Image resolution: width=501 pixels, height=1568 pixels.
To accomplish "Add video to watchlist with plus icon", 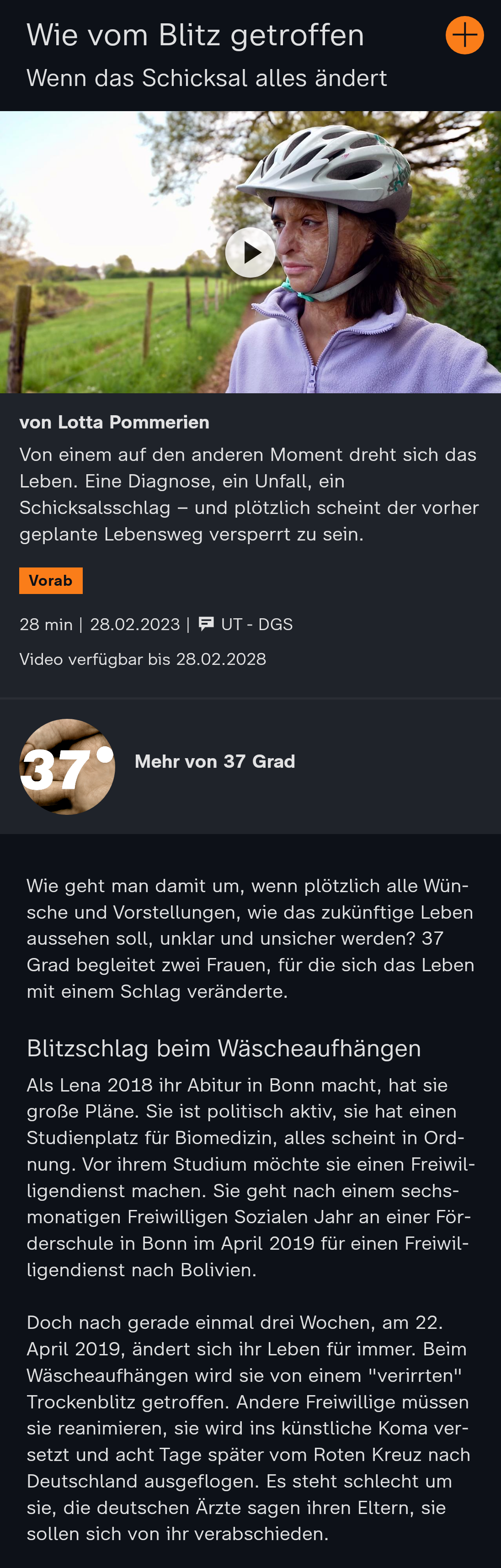I will click(464, 35).
